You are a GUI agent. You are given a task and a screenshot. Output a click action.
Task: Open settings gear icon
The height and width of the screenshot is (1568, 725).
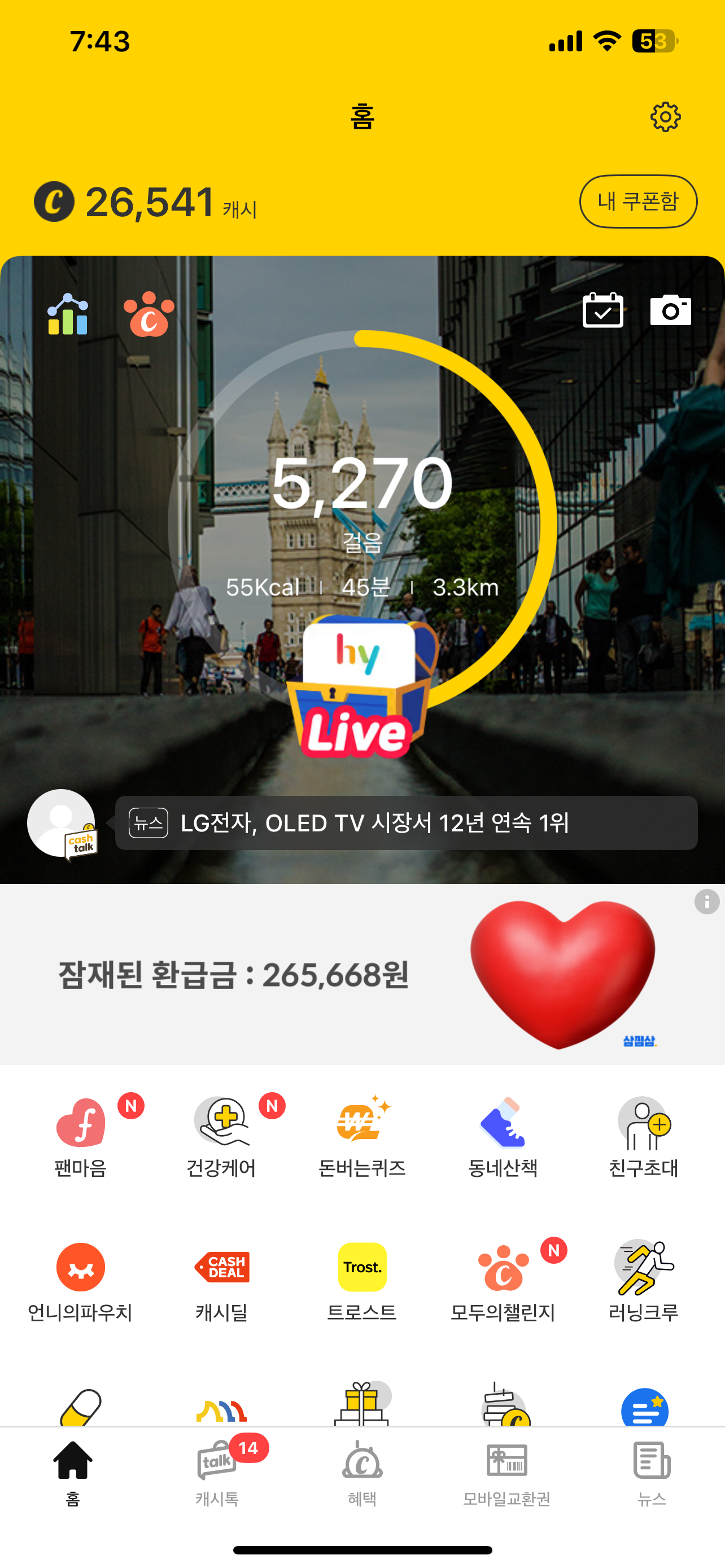(665, 117)
